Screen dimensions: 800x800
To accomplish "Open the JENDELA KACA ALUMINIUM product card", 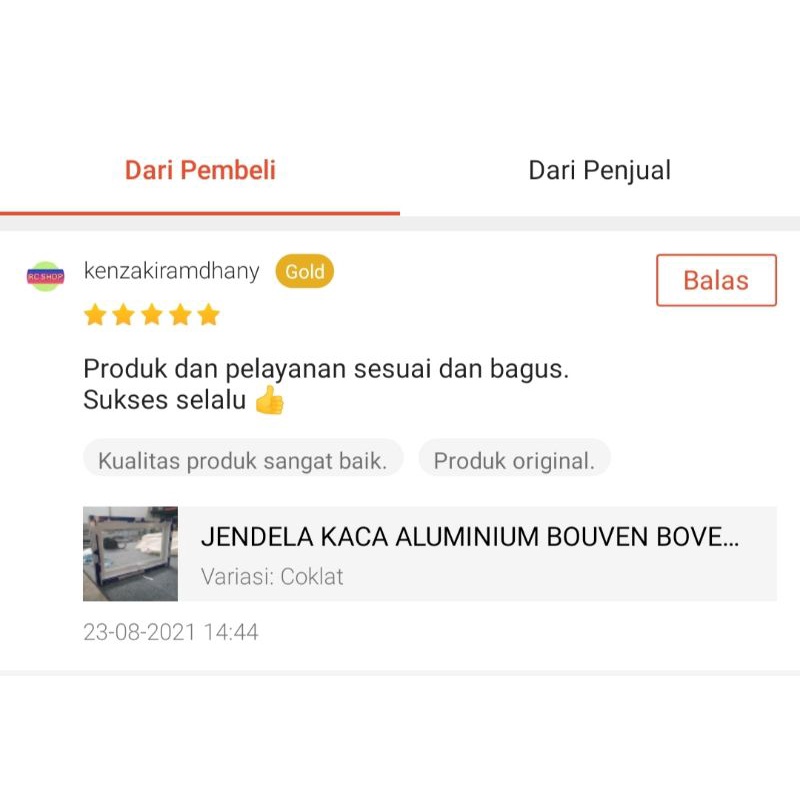I will 430,554.
